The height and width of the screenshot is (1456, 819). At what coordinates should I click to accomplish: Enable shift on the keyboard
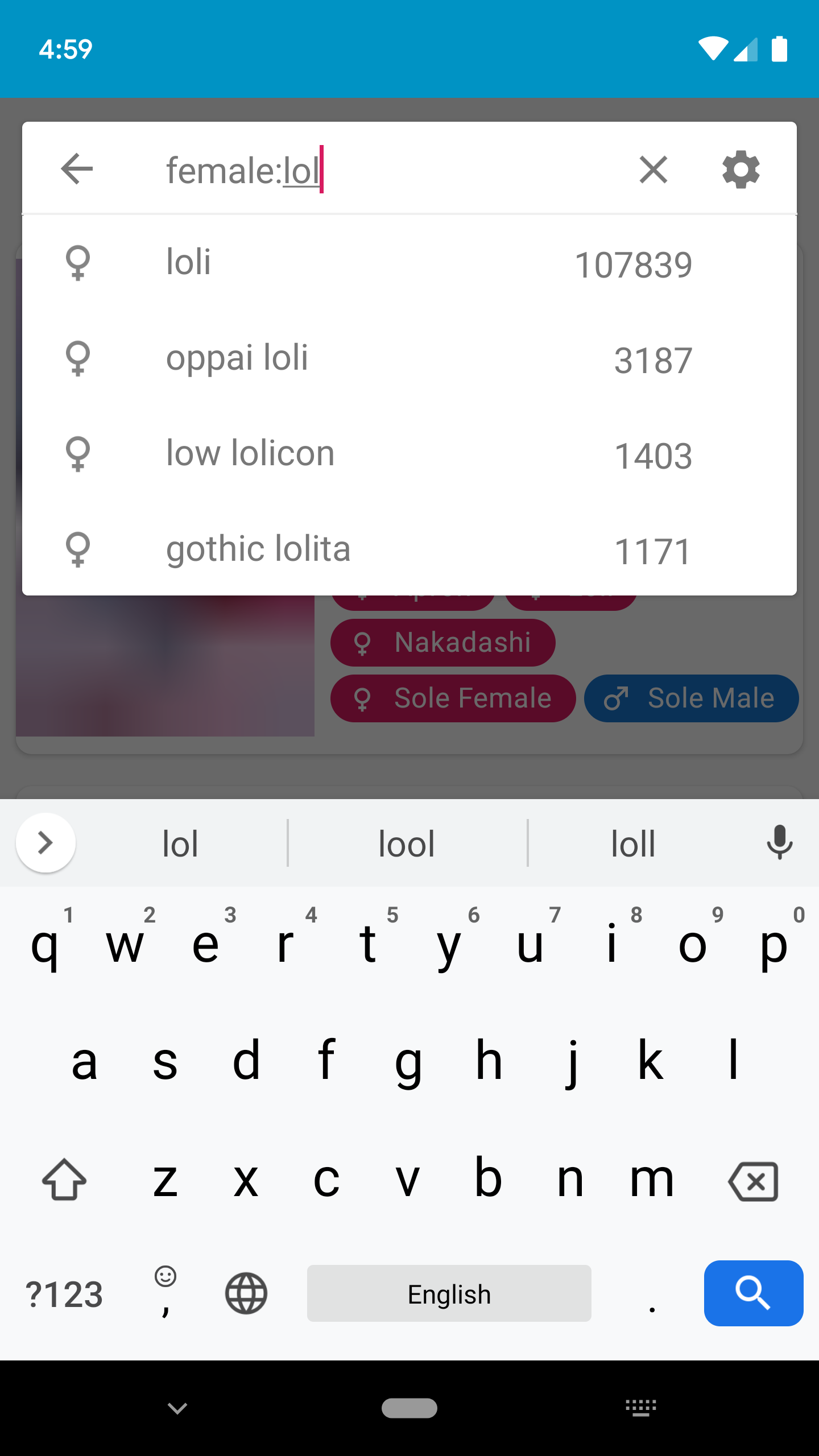click(64, 1180)
